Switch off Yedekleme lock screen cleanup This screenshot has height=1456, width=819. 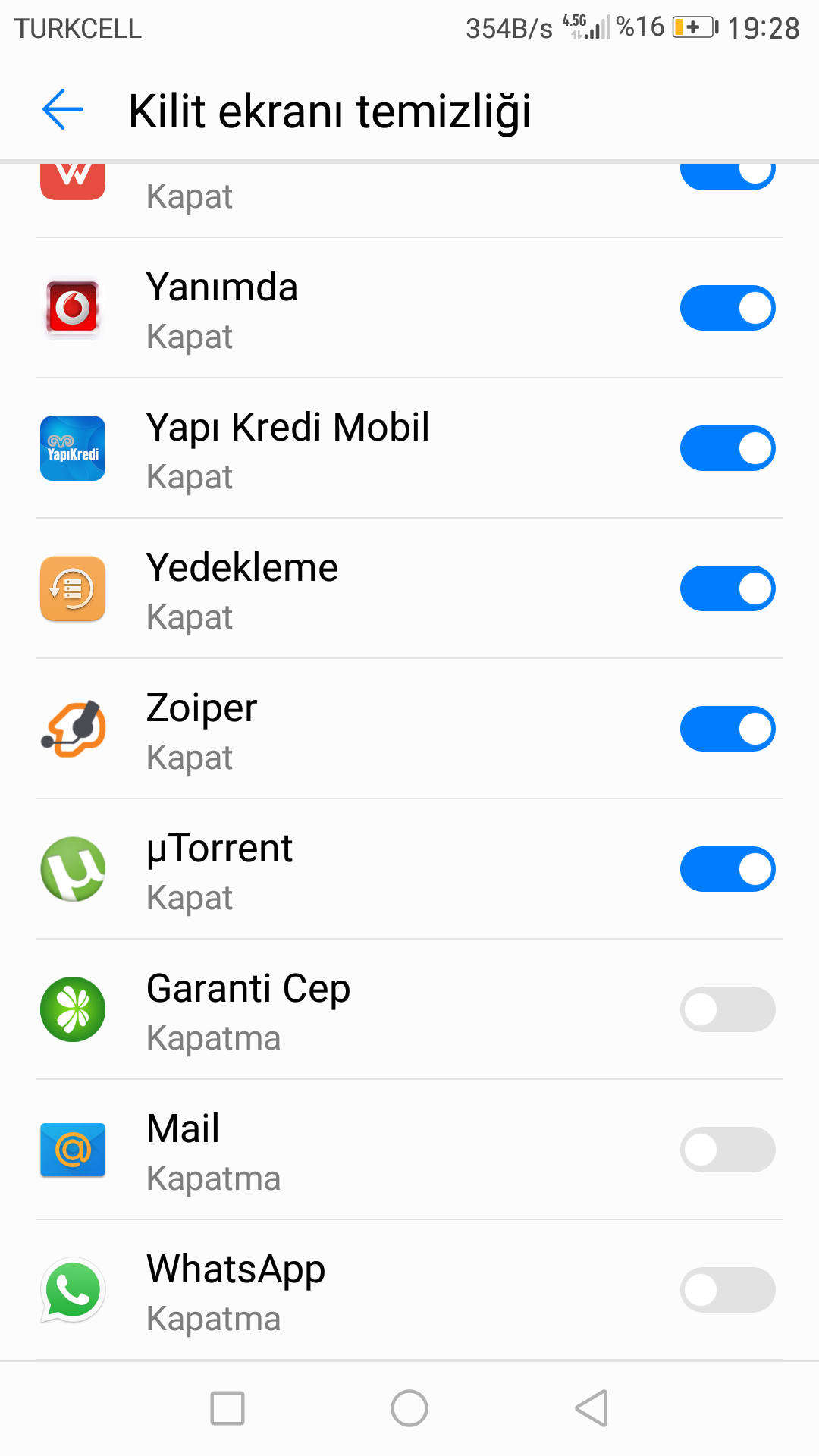click(x=727, y=588)
